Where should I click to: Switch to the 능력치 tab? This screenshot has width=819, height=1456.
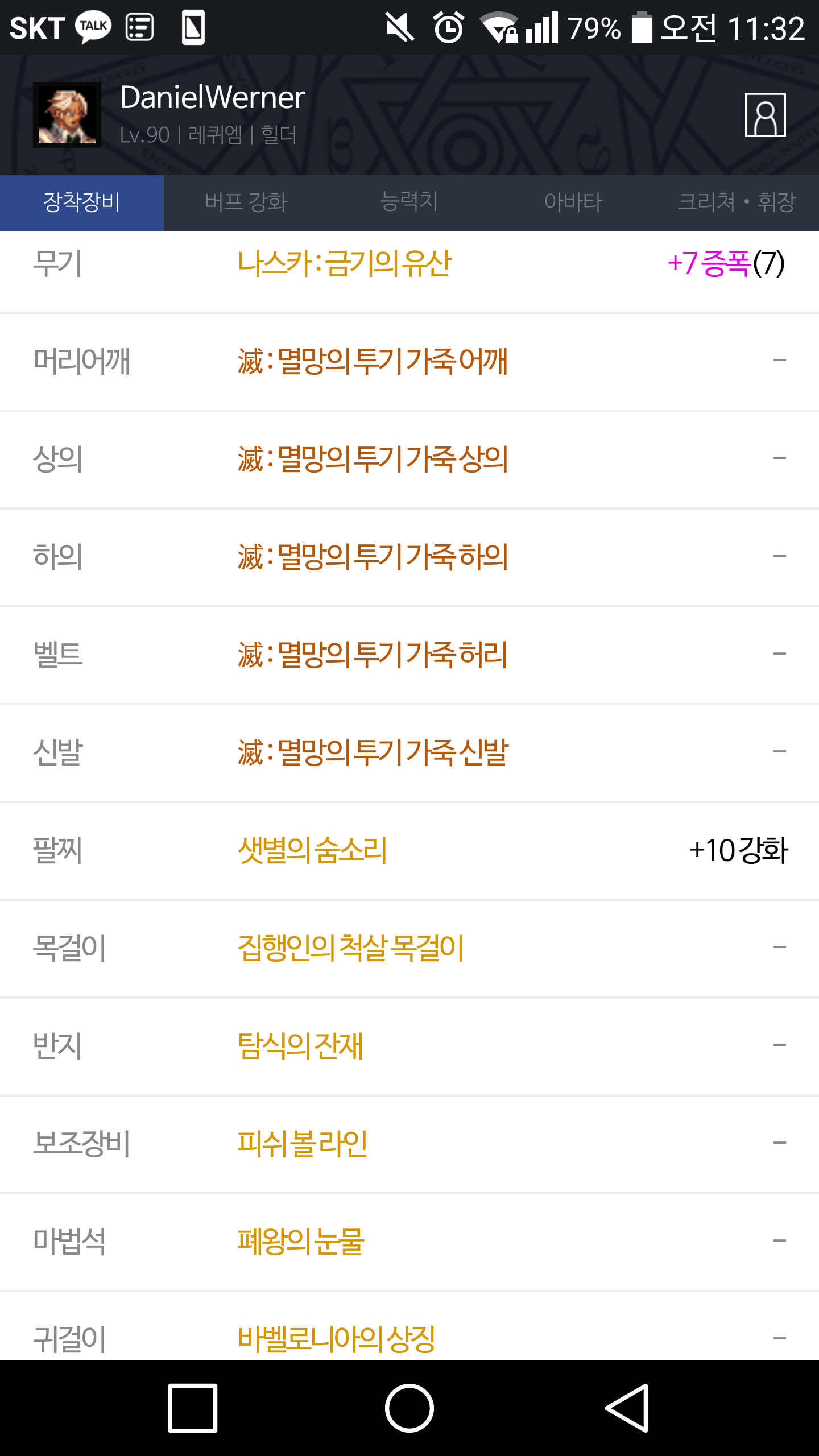pyautogui.click(x=409, y=202)
